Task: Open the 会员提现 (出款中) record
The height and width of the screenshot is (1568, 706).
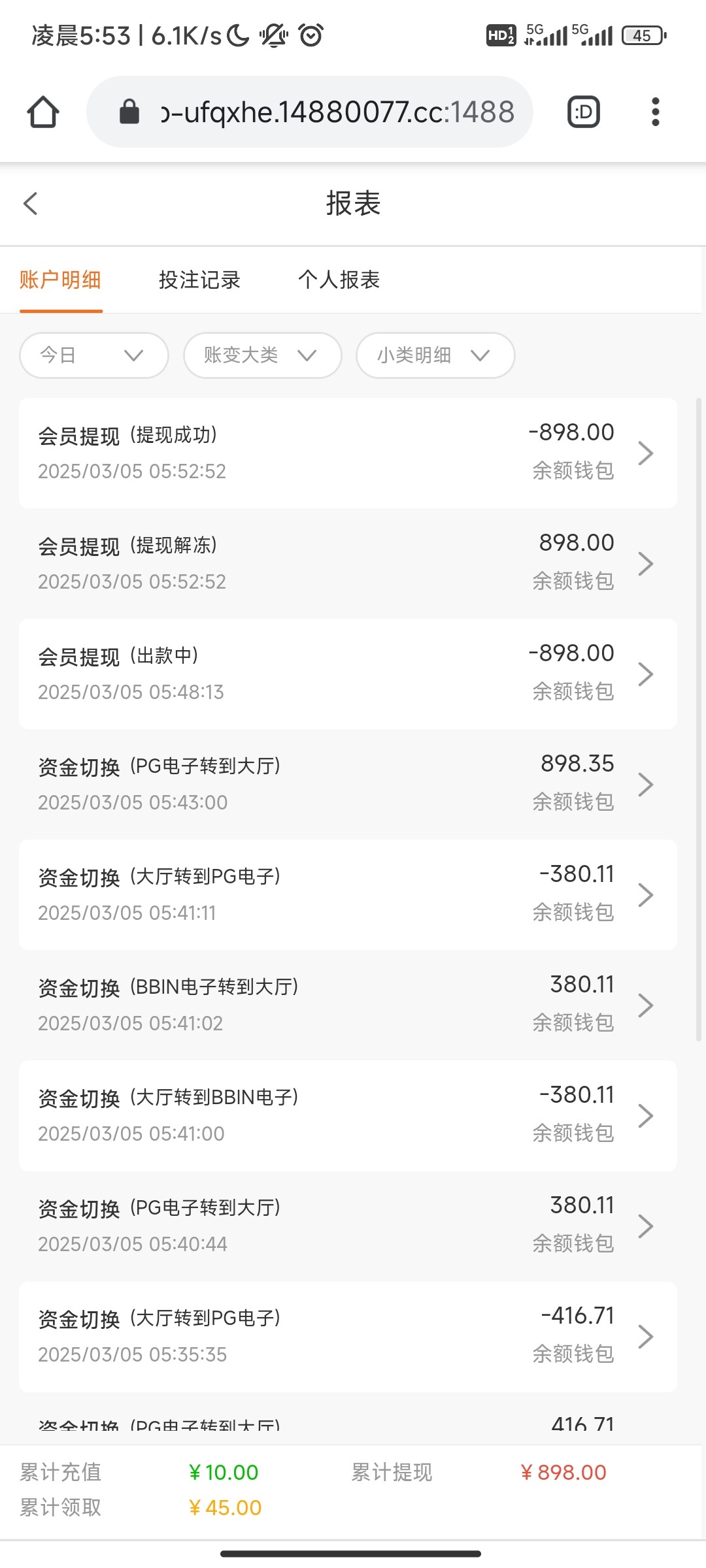Action: (348, 674)
